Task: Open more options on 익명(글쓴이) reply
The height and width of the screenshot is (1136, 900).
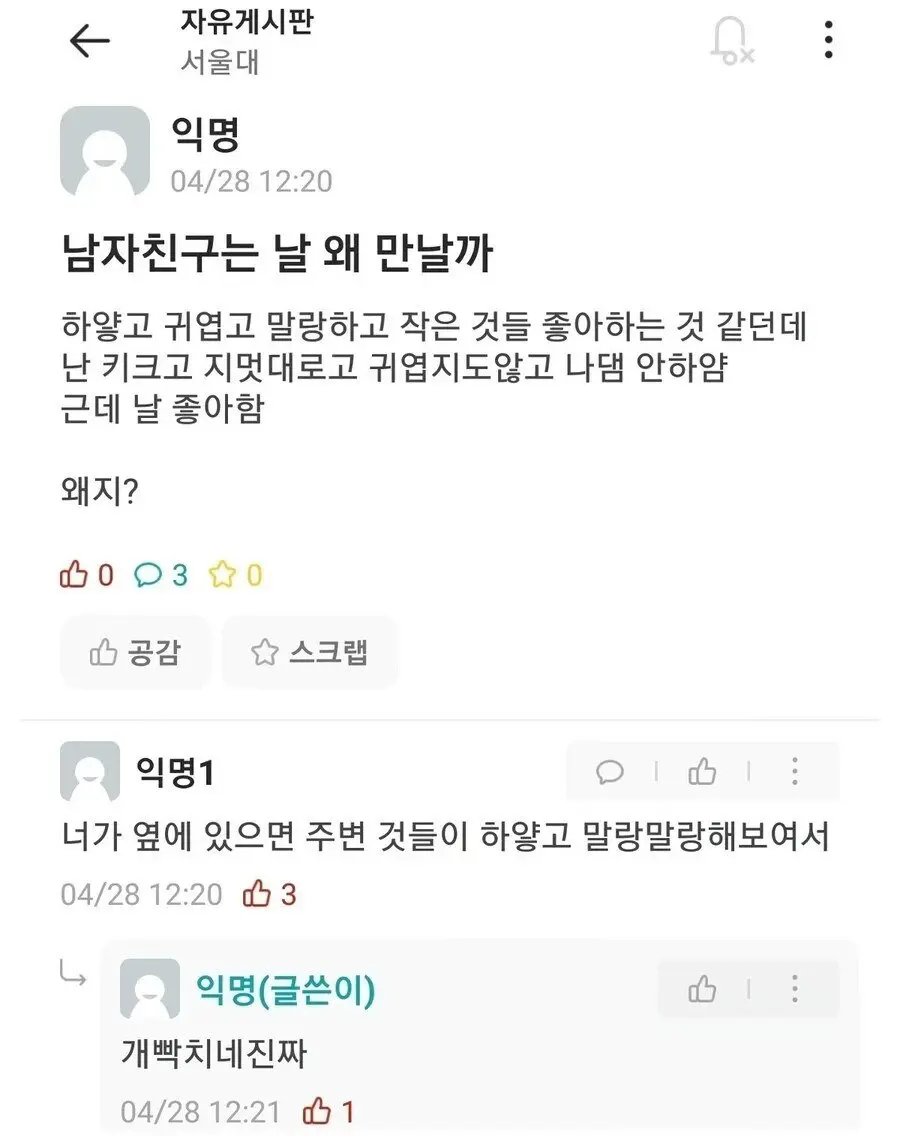Action: coord(795,989)
